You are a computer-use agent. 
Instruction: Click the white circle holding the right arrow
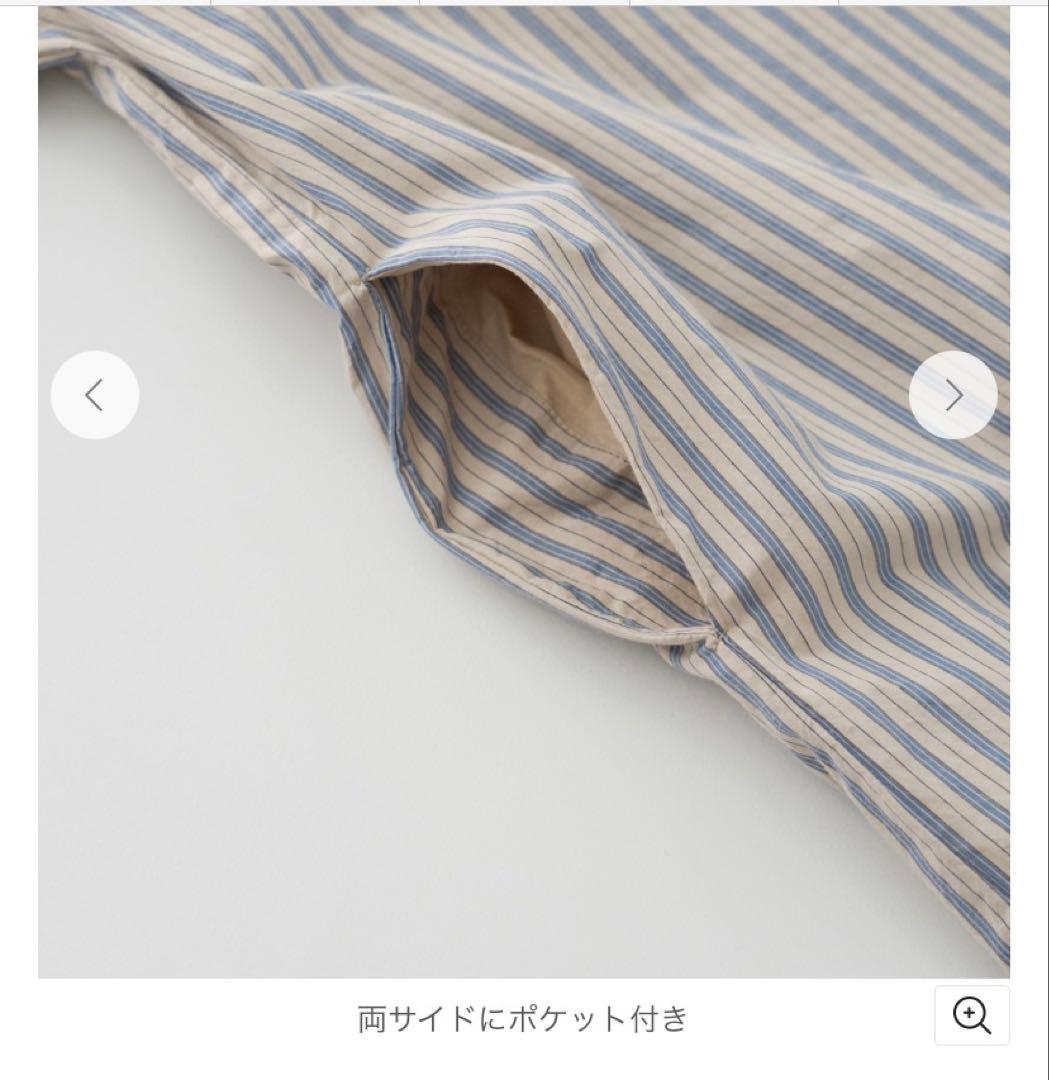pos(954,395)
